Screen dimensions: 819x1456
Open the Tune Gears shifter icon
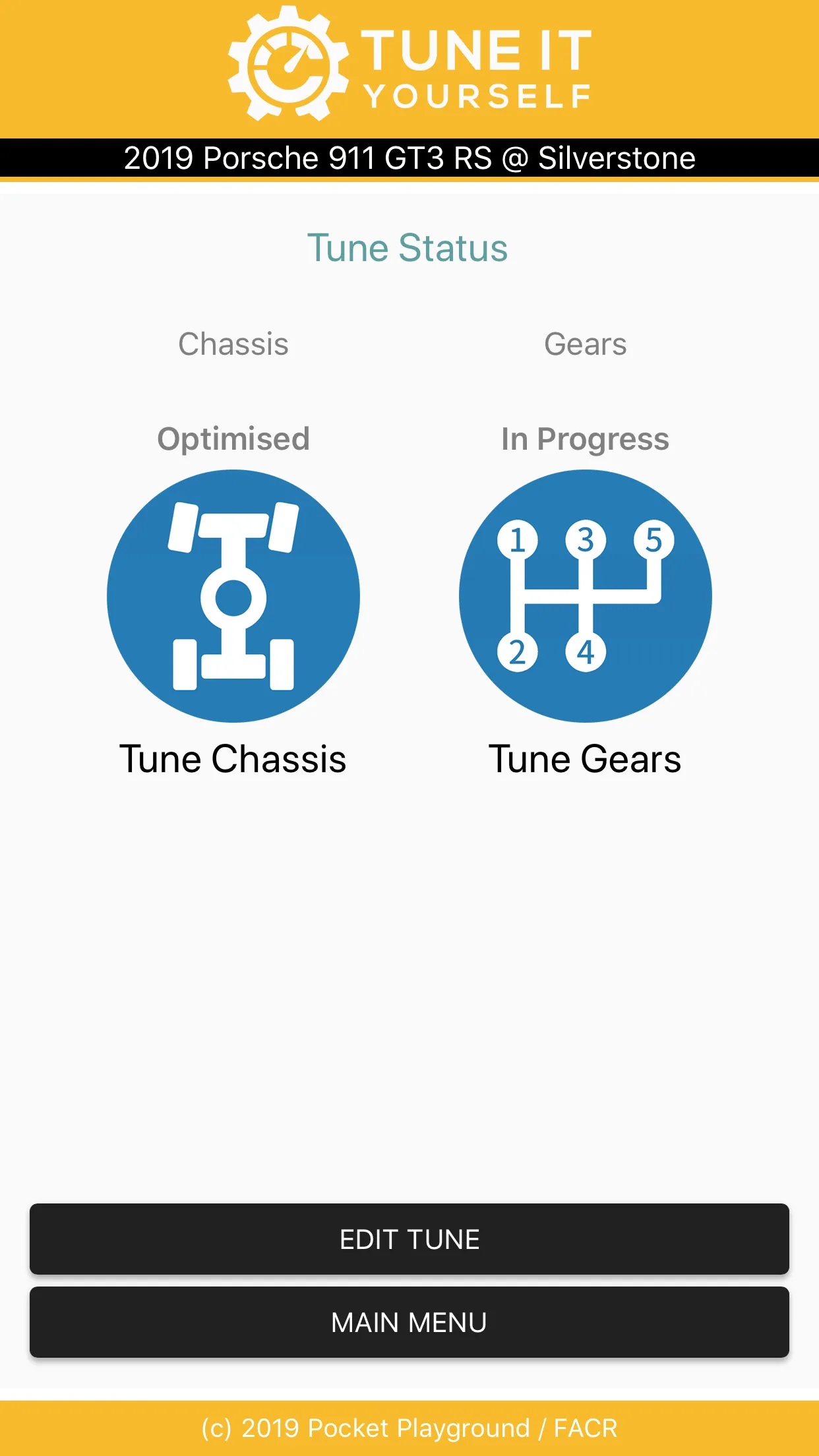click(586, 596)
